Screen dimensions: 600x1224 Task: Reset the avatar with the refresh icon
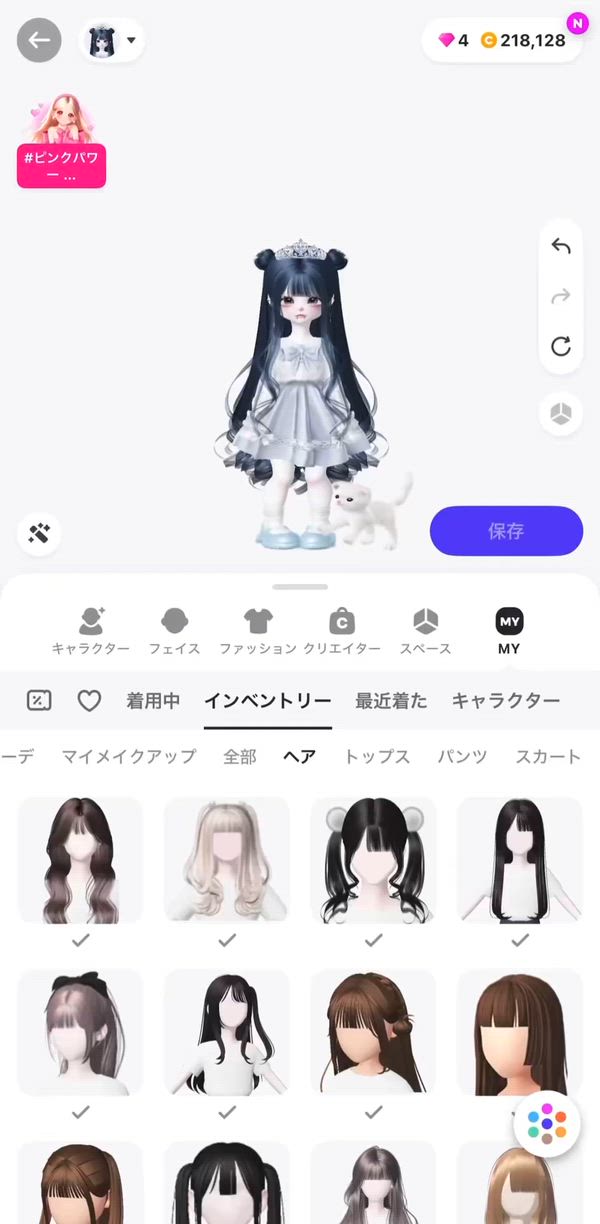(x=560, y=346)
